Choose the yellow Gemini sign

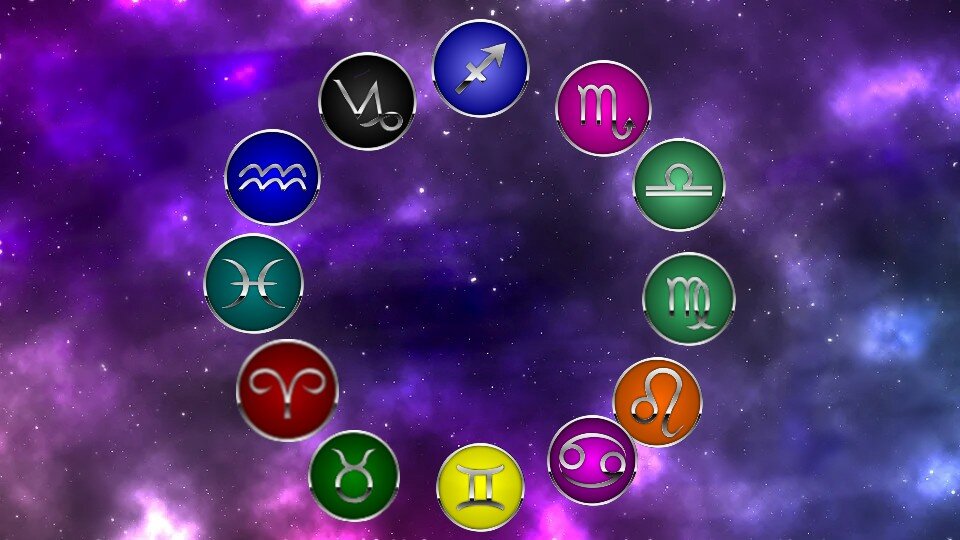pos(481,487)
